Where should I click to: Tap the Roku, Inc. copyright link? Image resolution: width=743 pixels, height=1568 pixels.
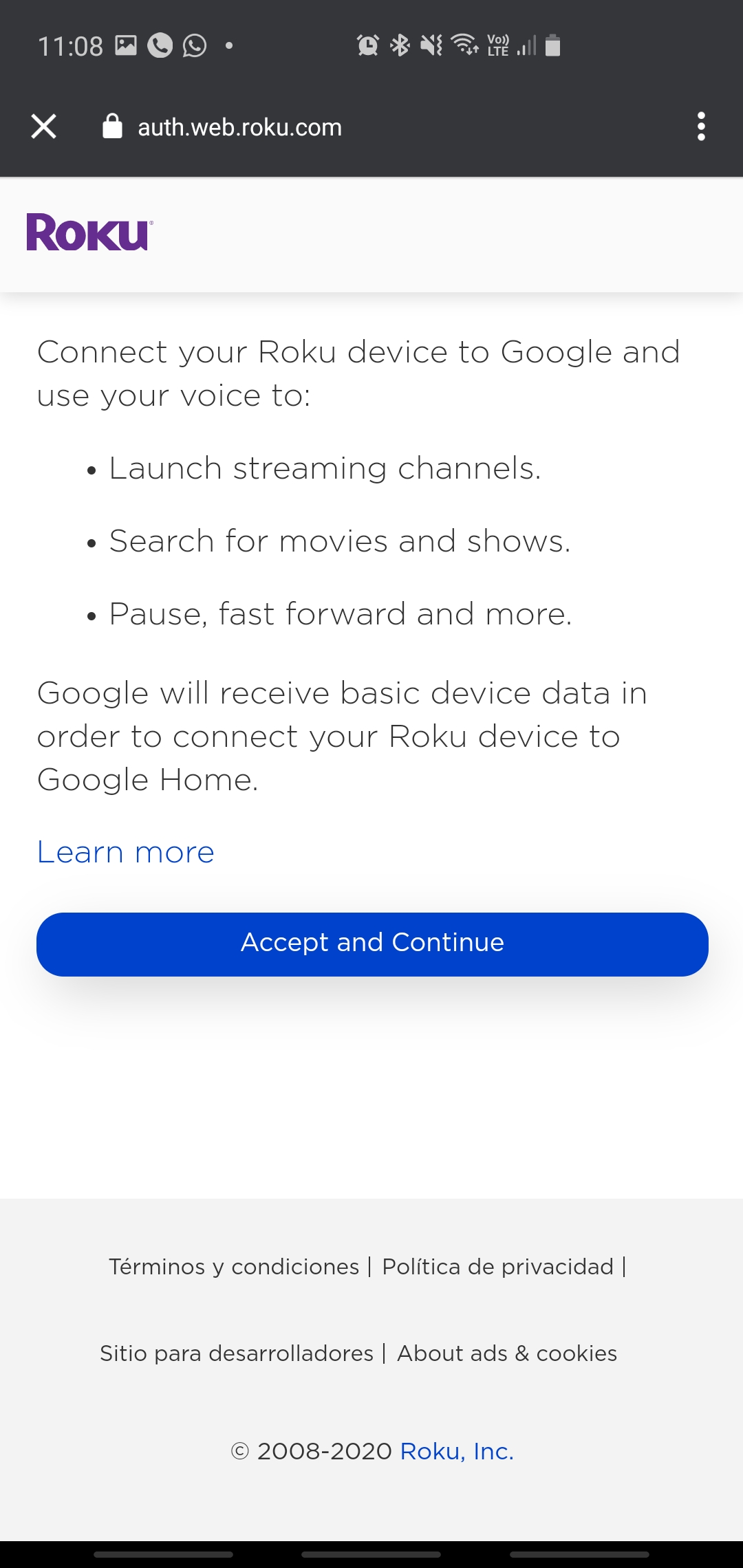[x=456, y=1451]
